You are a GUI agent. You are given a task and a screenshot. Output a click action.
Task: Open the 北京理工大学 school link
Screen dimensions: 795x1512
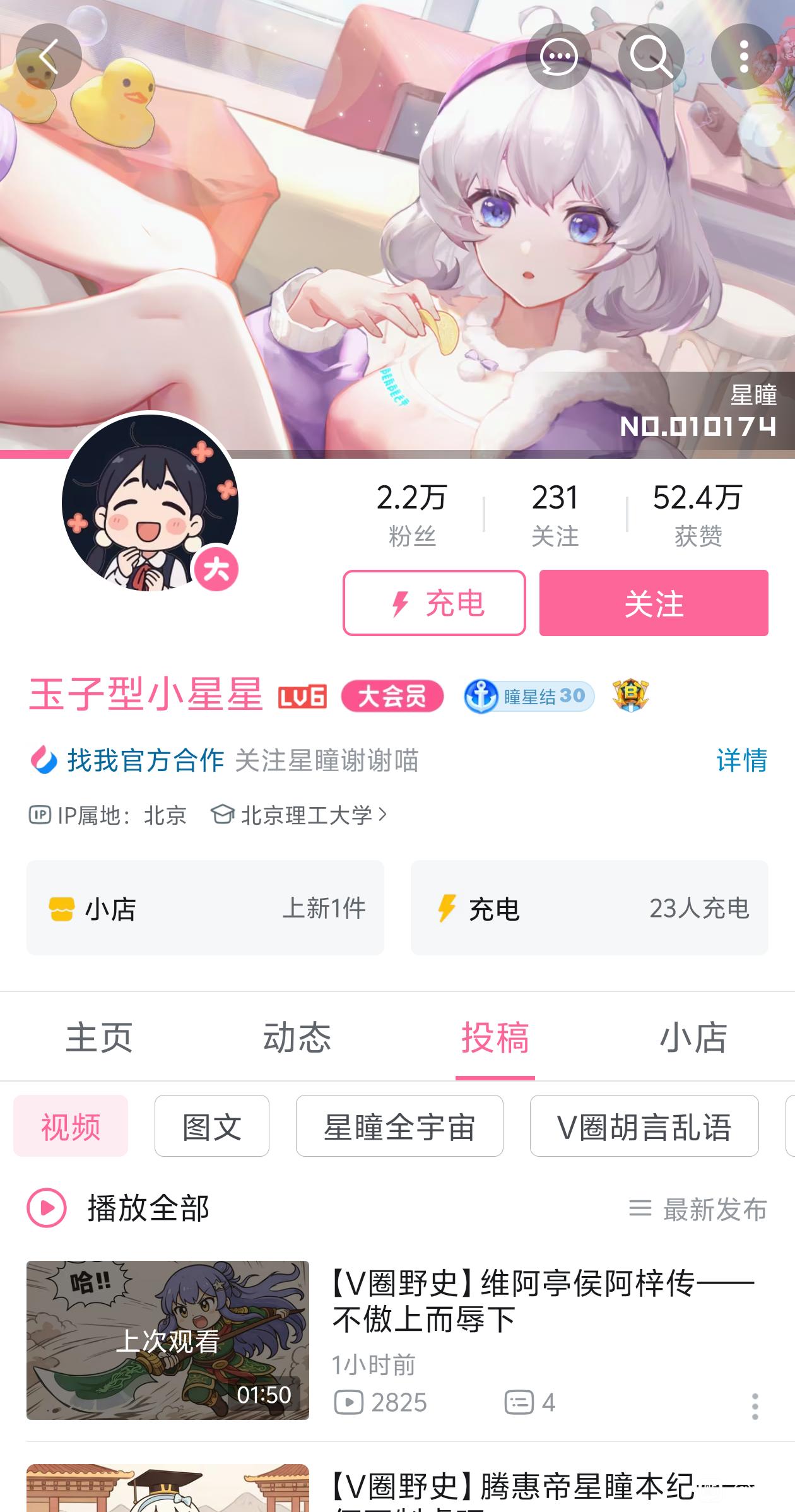(x=305, y=815)
